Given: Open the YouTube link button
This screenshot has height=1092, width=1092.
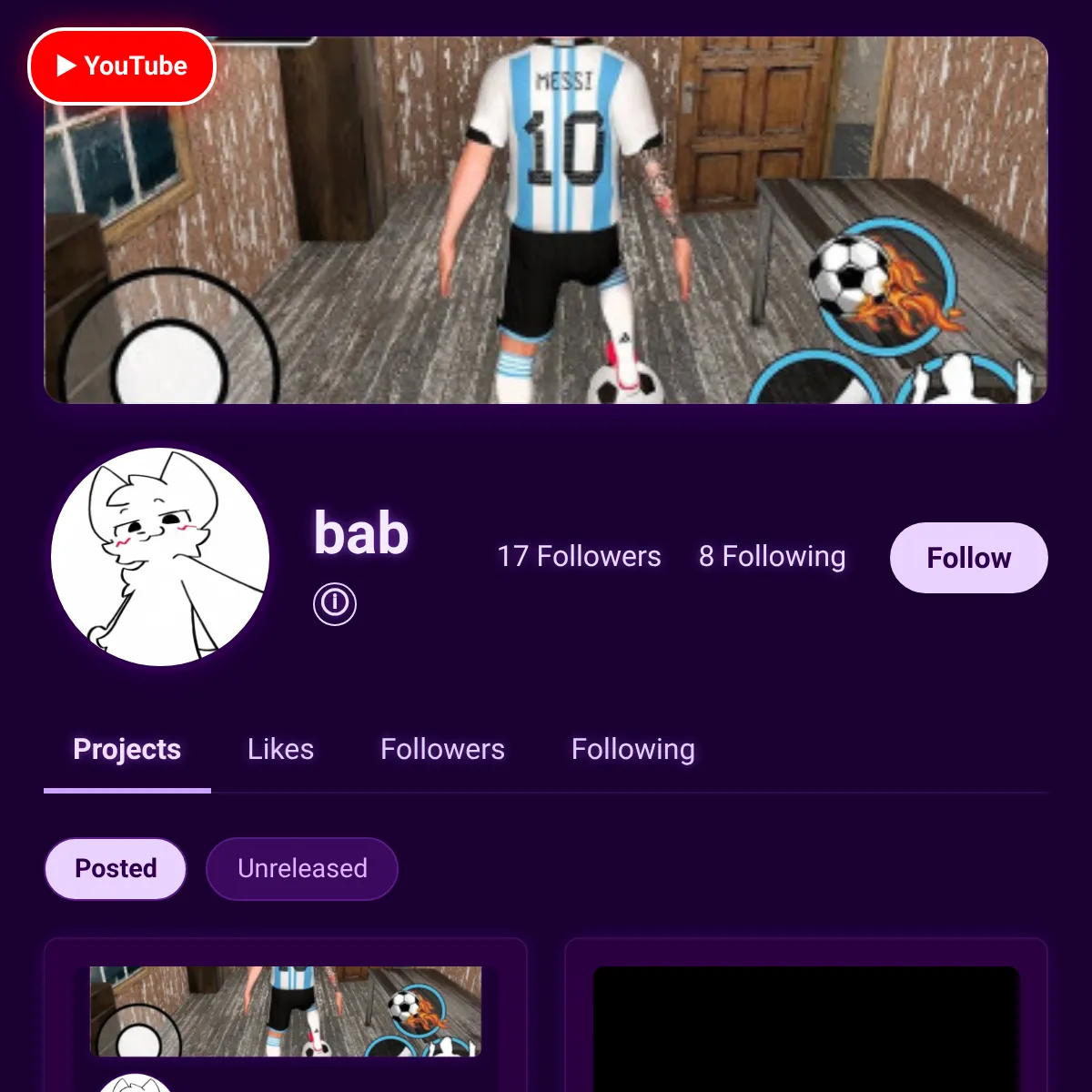Looking at the screenshot, I should click(x=122, y=66).
